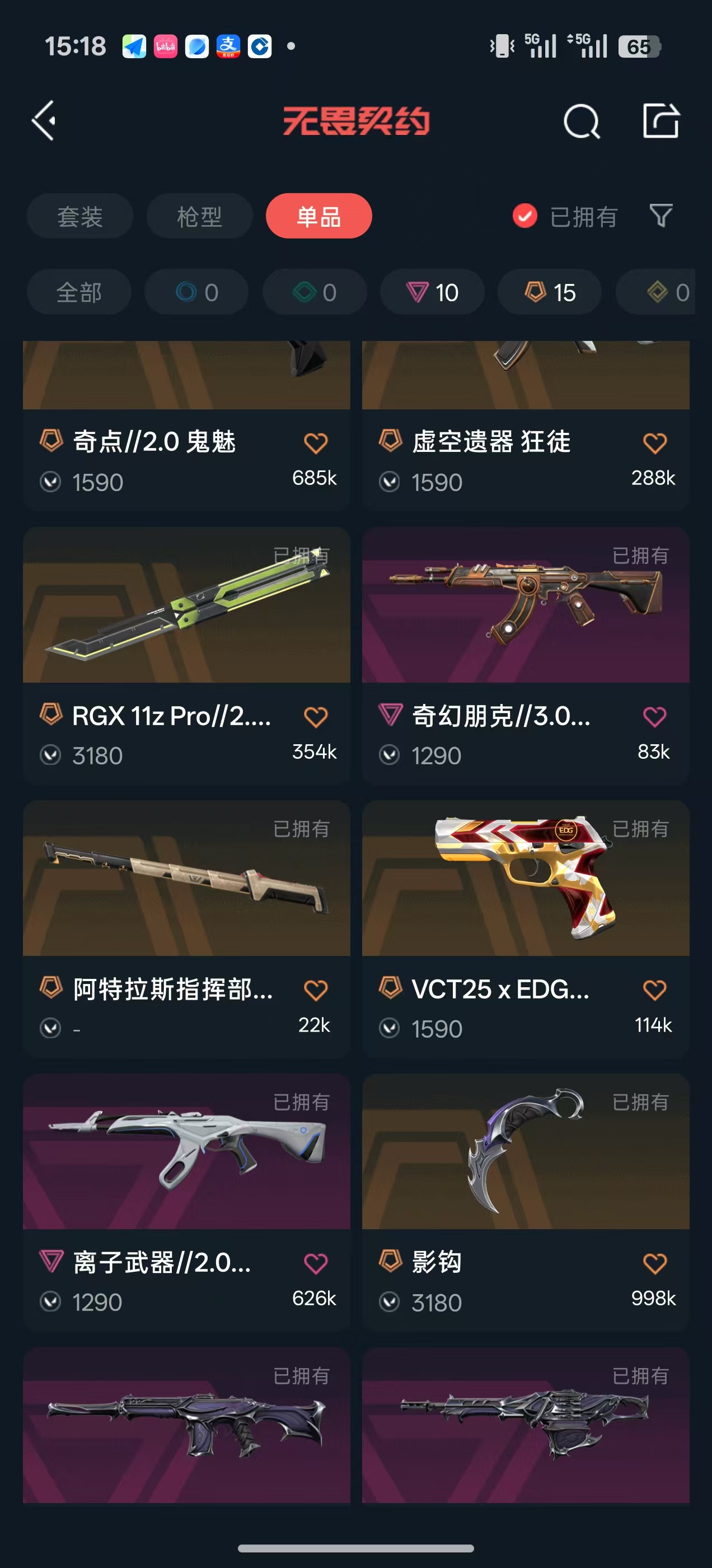Favorite the 奇点//2.0 鬼魅 skin
This screenshot has width=712, height=1568.
pos(315,443)
